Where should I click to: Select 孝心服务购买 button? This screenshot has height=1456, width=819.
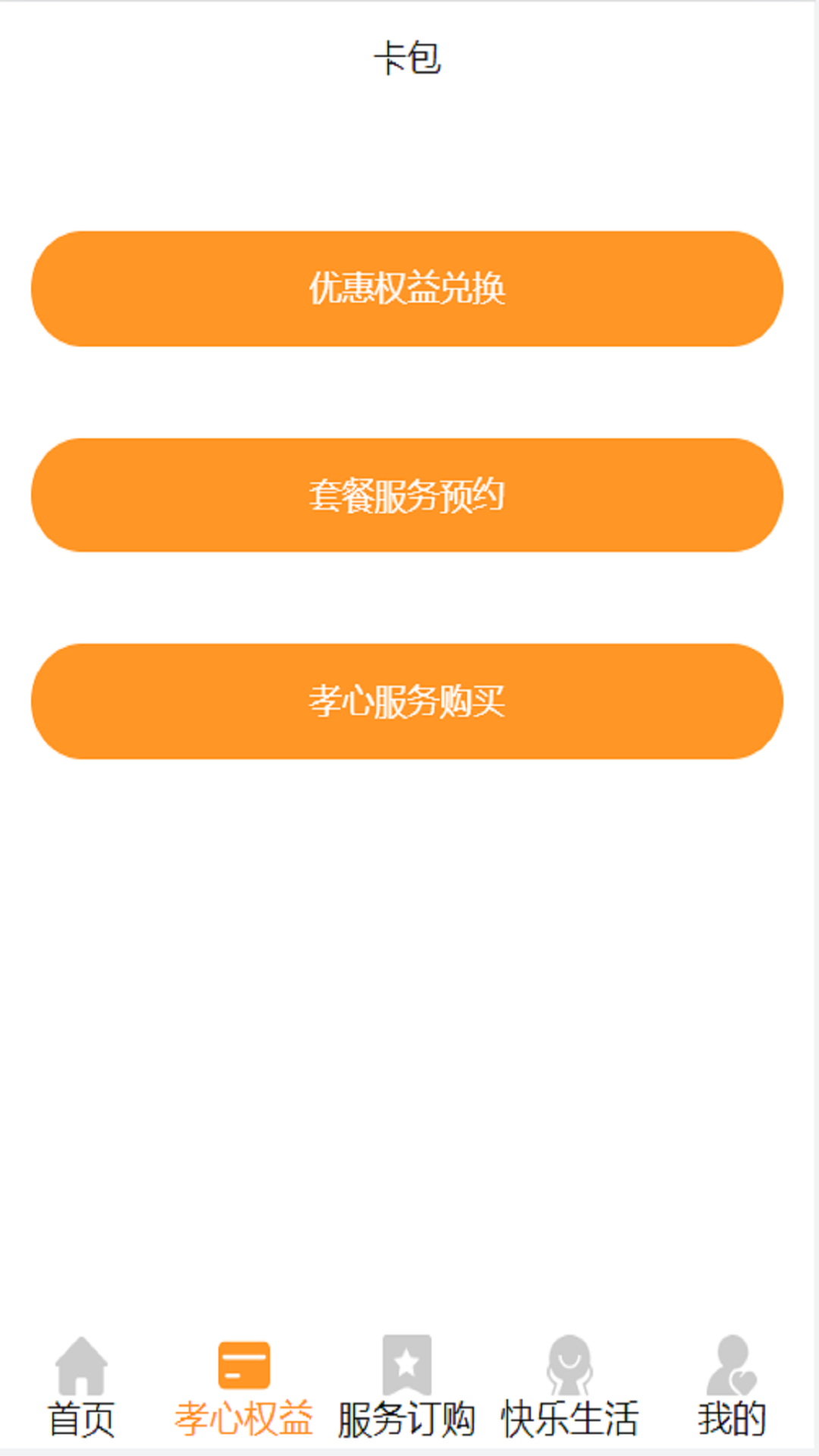click(407, 701)
